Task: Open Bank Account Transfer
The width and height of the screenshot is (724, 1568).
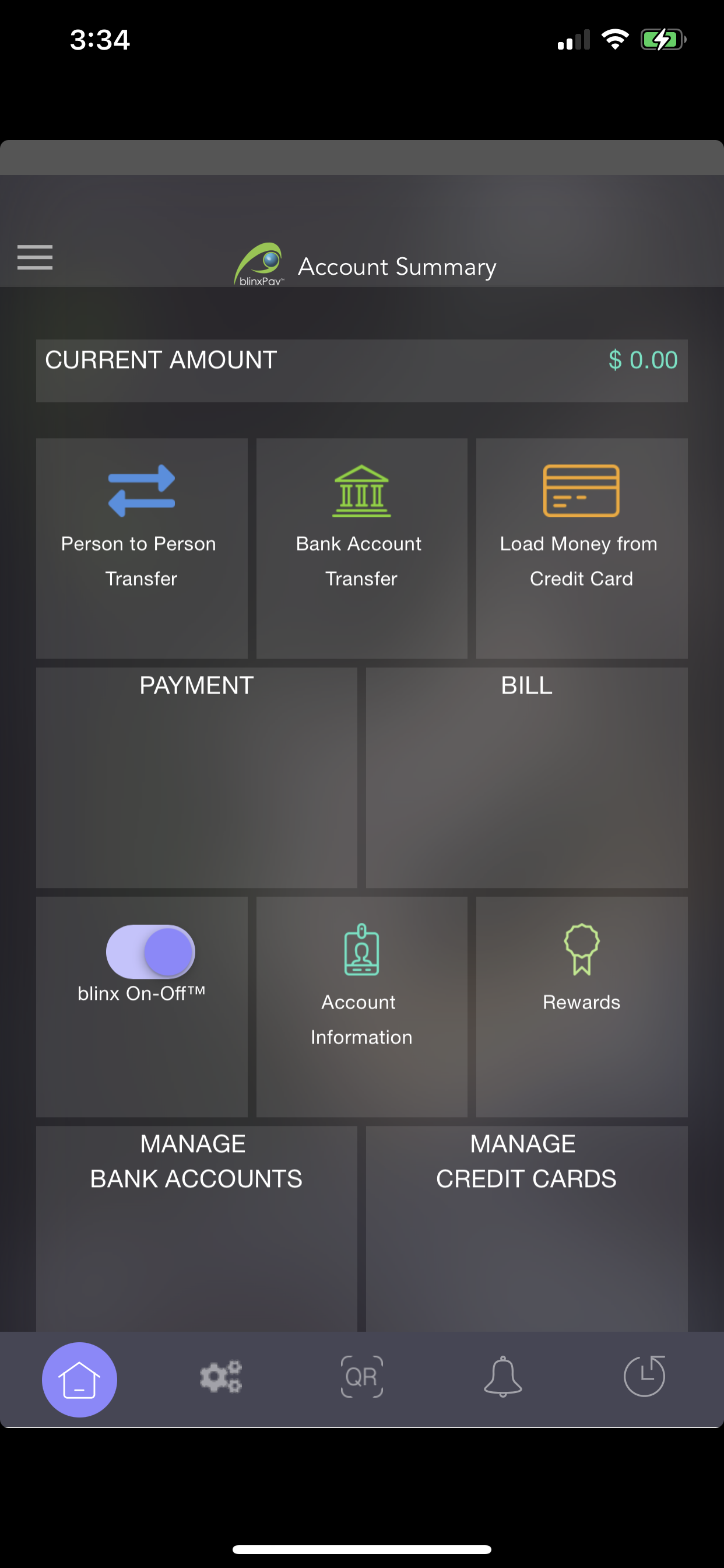Action: click(361, 547)
